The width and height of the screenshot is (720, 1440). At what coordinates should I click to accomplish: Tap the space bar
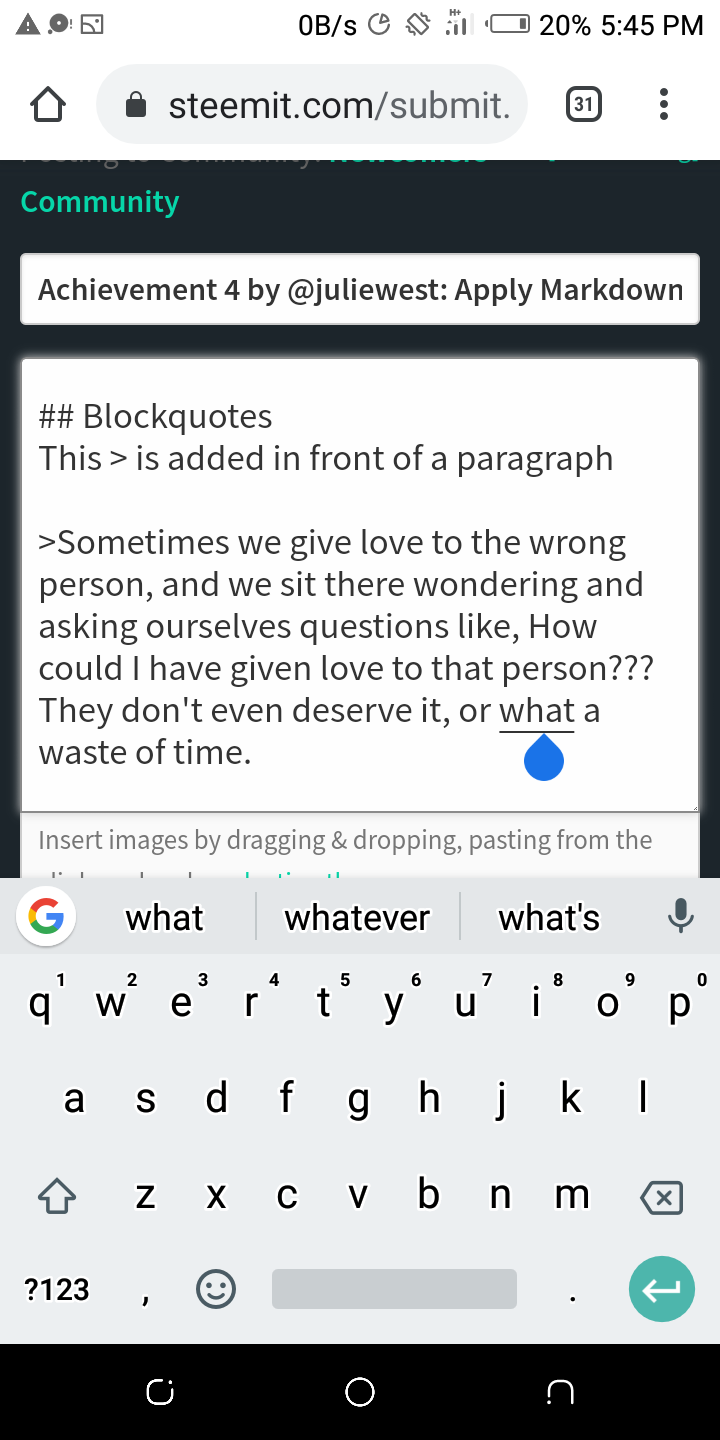tap(394, 1289)
